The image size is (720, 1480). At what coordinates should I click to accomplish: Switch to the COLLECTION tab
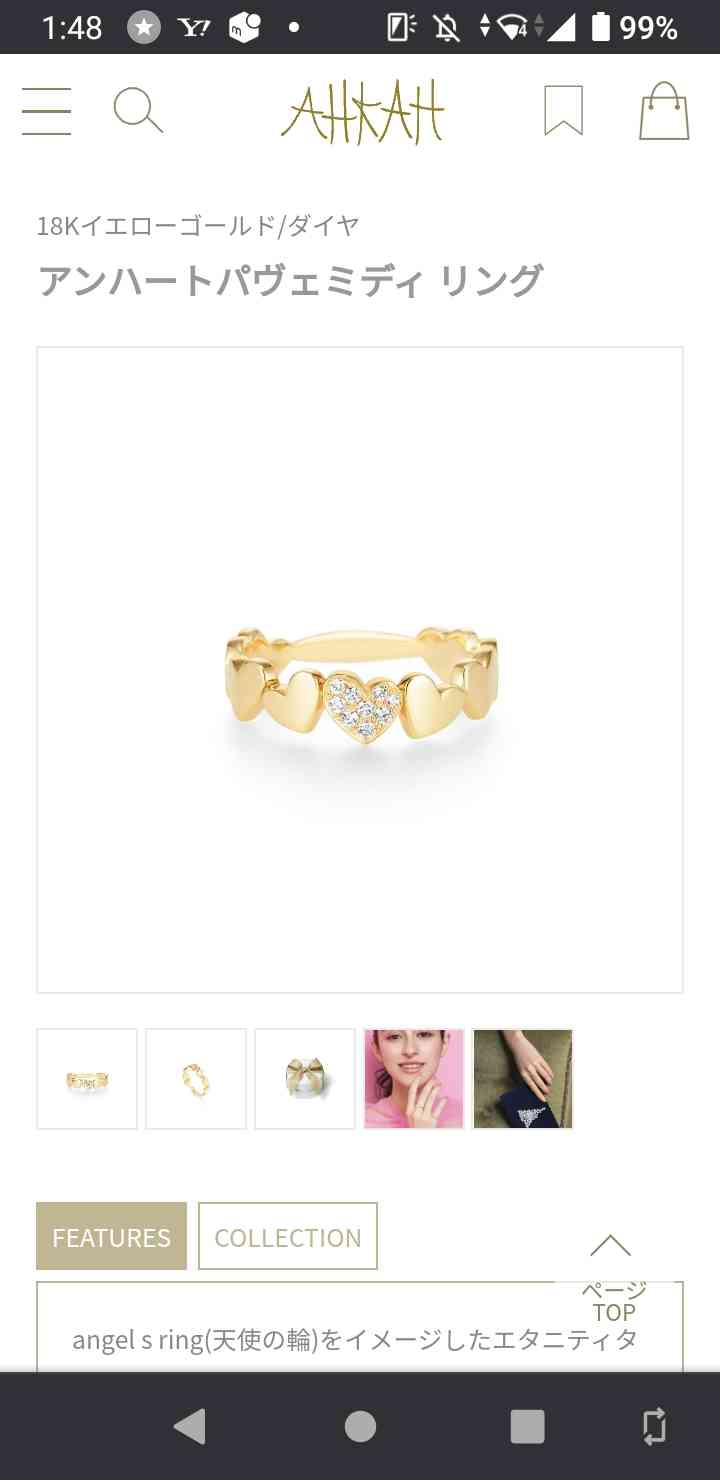[x=288, y=1237]
